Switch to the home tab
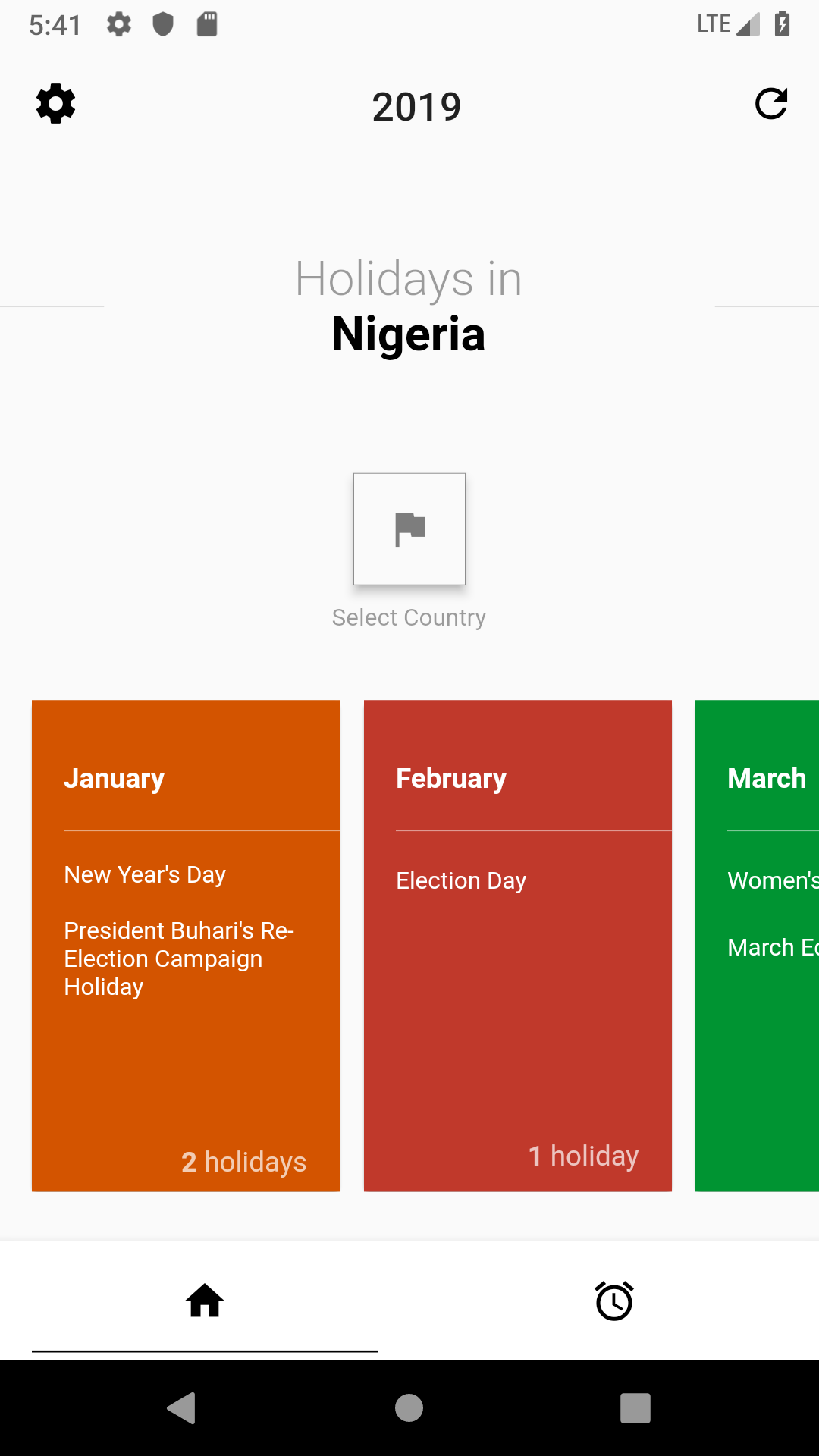 point(205,1301)
